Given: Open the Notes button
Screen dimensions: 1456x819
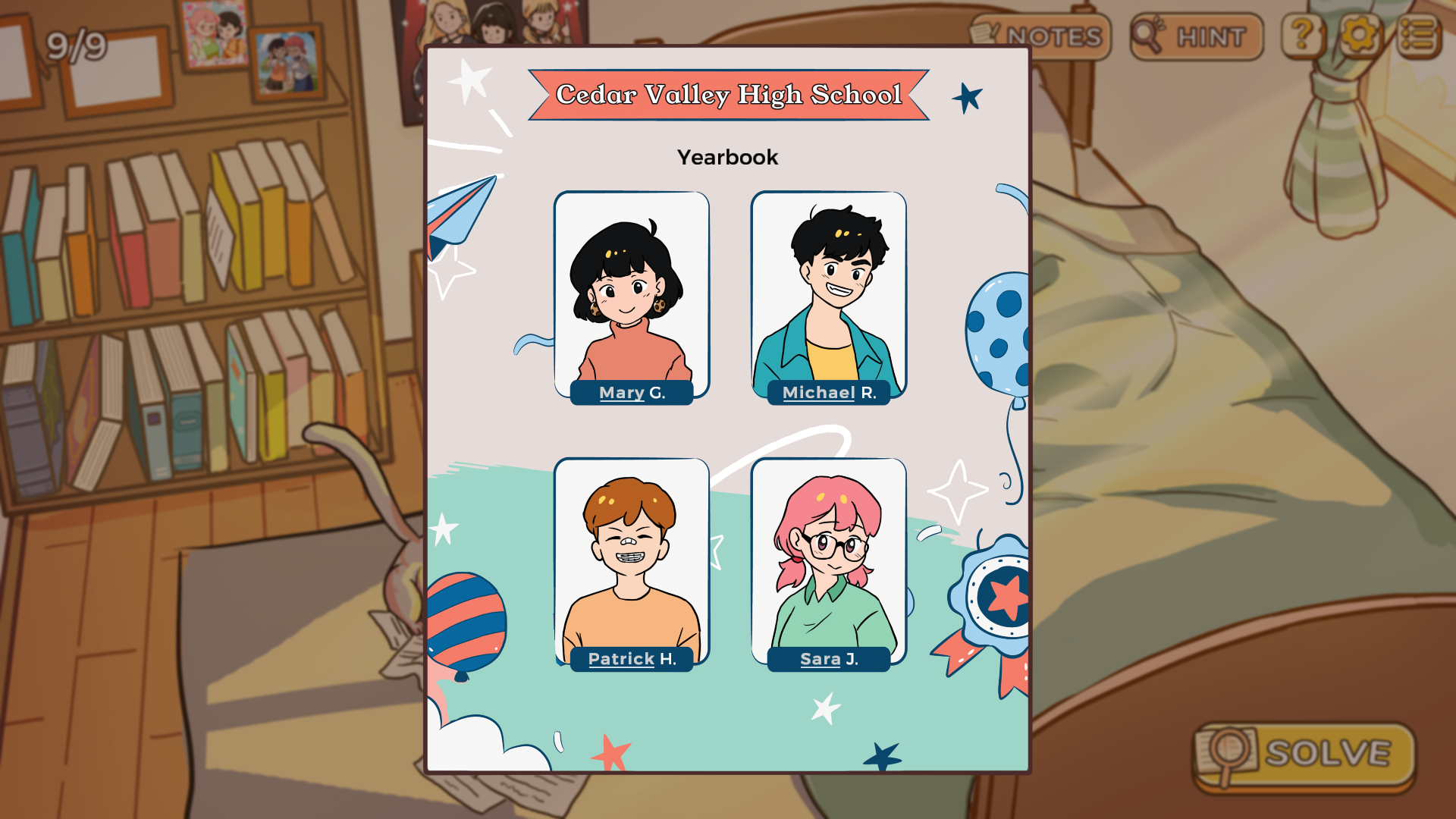Looking at the screenshot, I should coord(1040,36).
